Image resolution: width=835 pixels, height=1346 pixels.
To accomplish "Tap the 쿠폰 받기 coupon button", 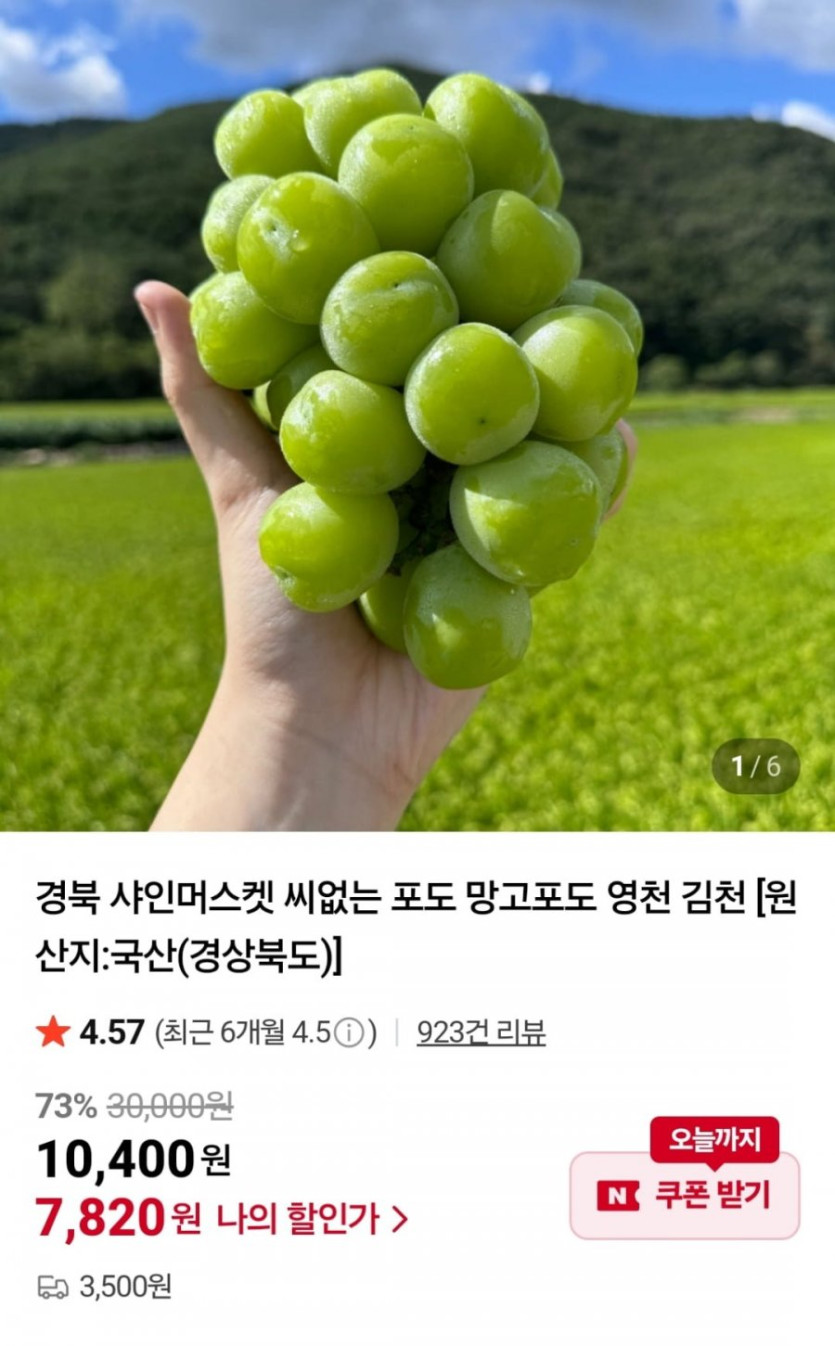I will tap(685, 1195).
